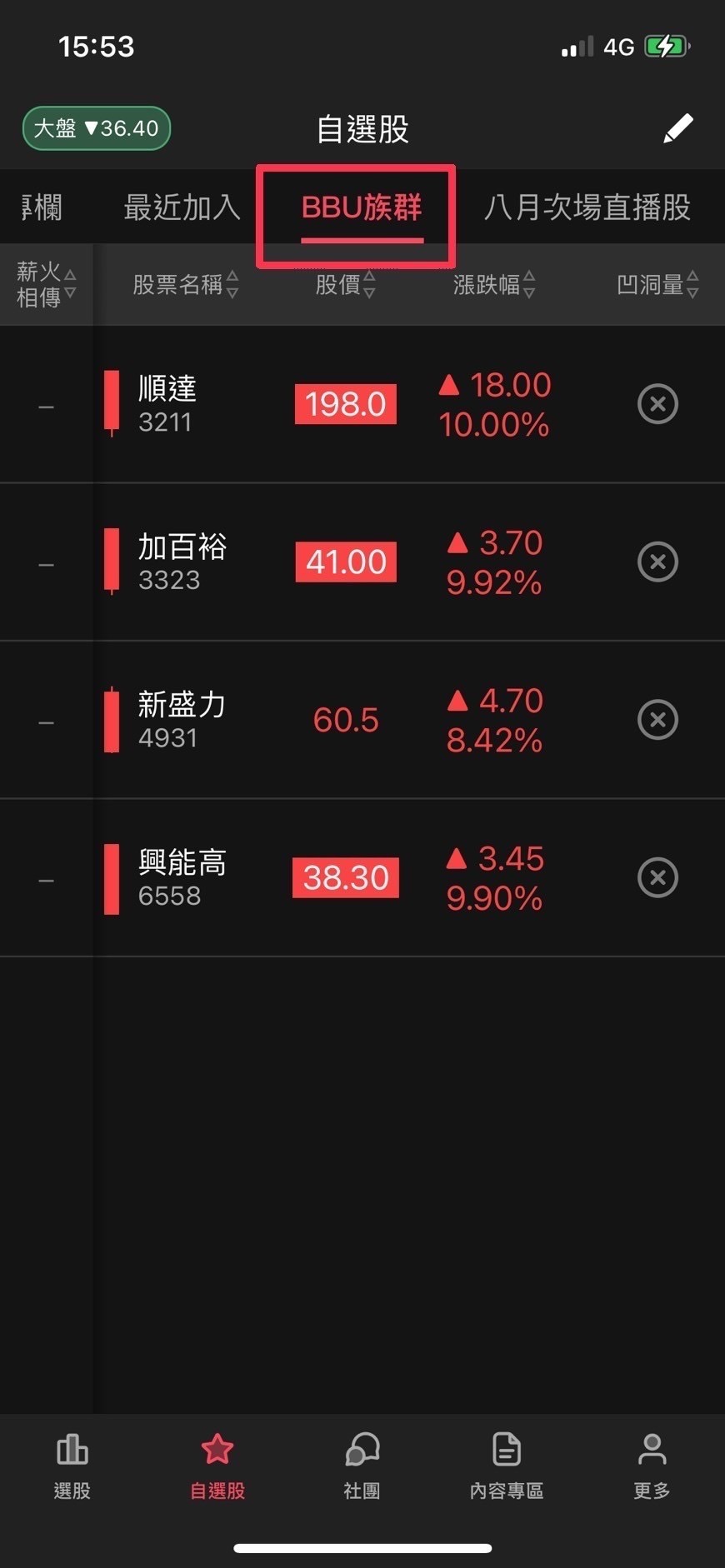This screenshot has height=1568, width=725.
Task: Remove 興能高 6558 from the list
Action: [657, 877]
